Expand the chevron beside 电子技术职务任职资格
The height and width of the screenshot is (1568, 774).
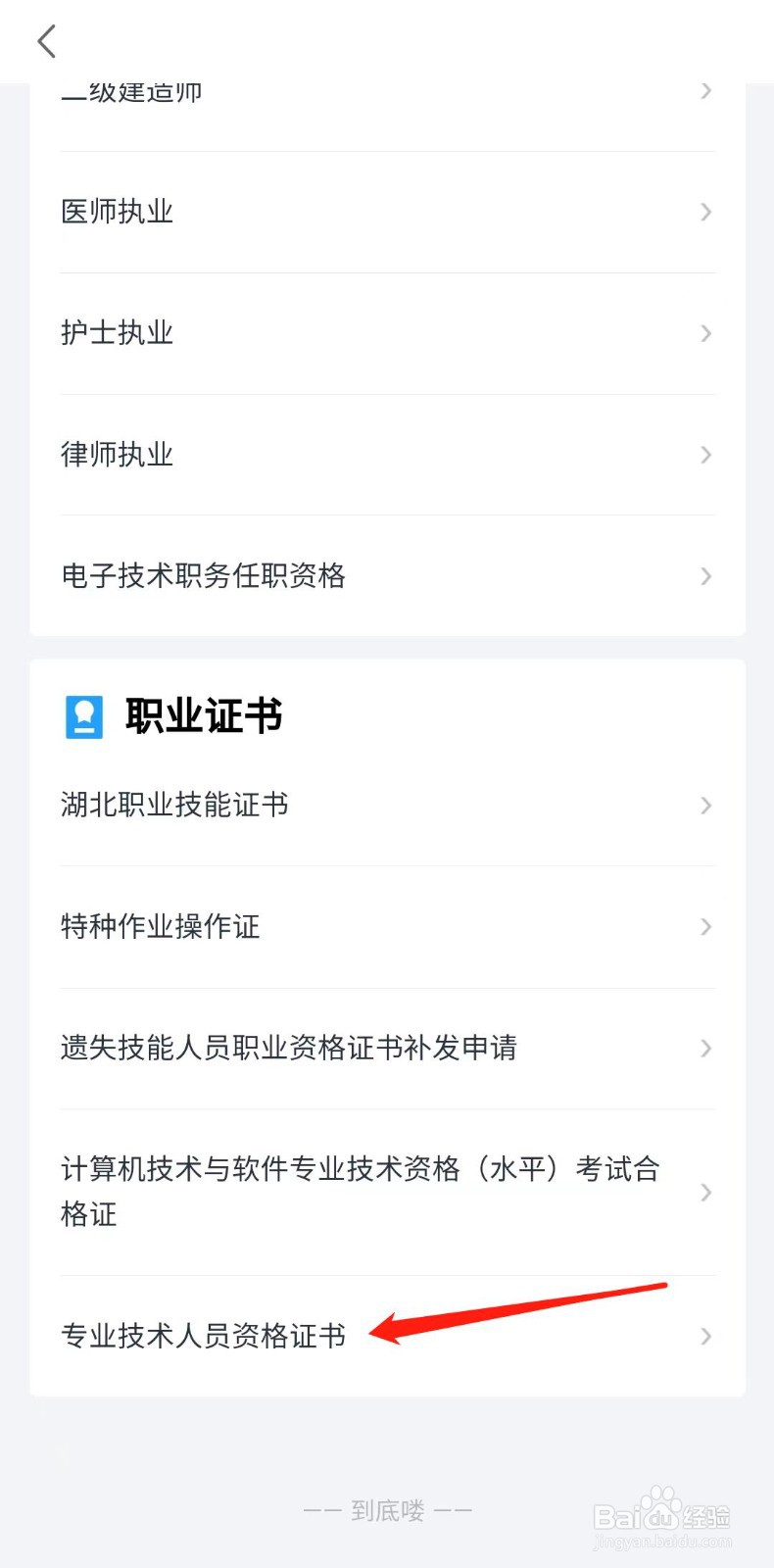(705, 576)
